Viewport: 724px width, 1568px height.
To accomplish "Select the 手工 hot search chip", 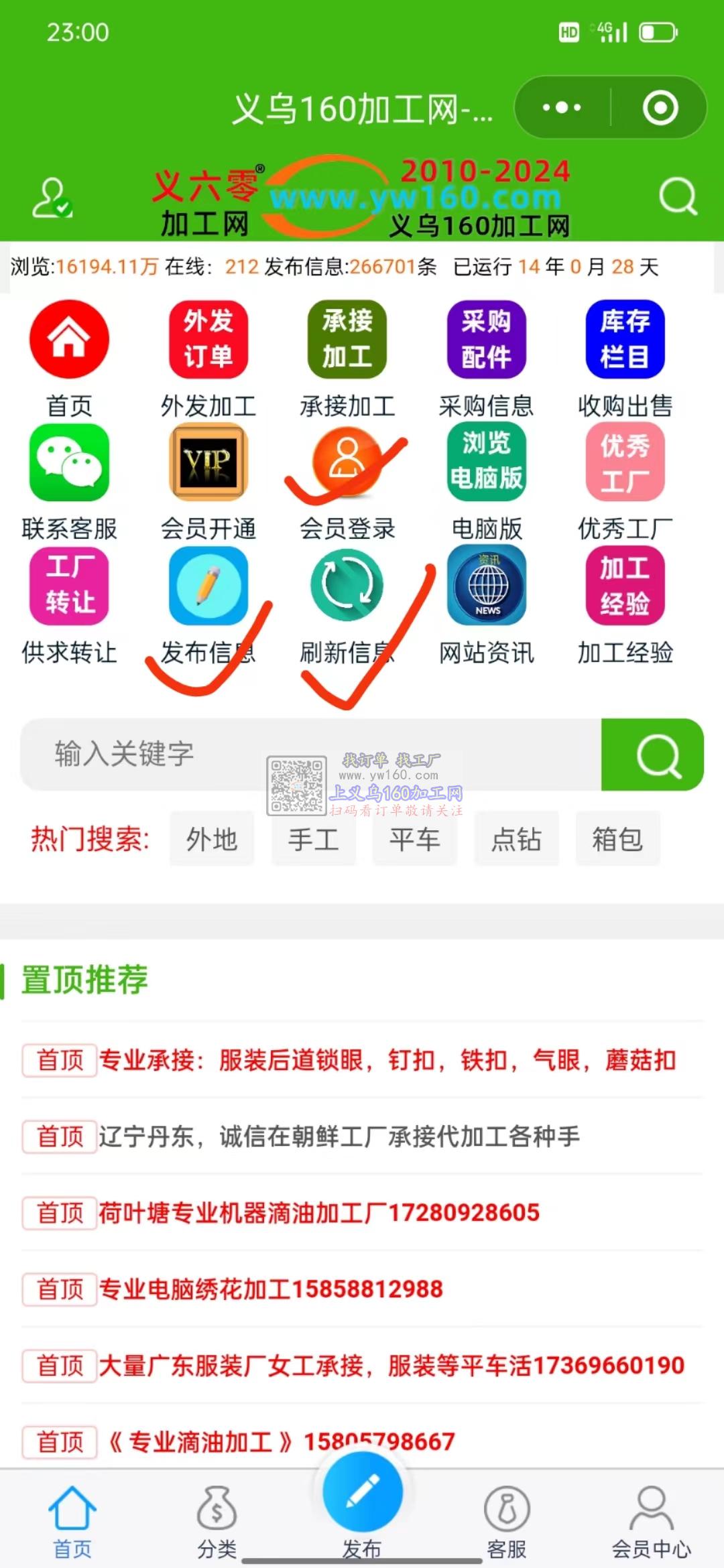I will coord(313,839).
